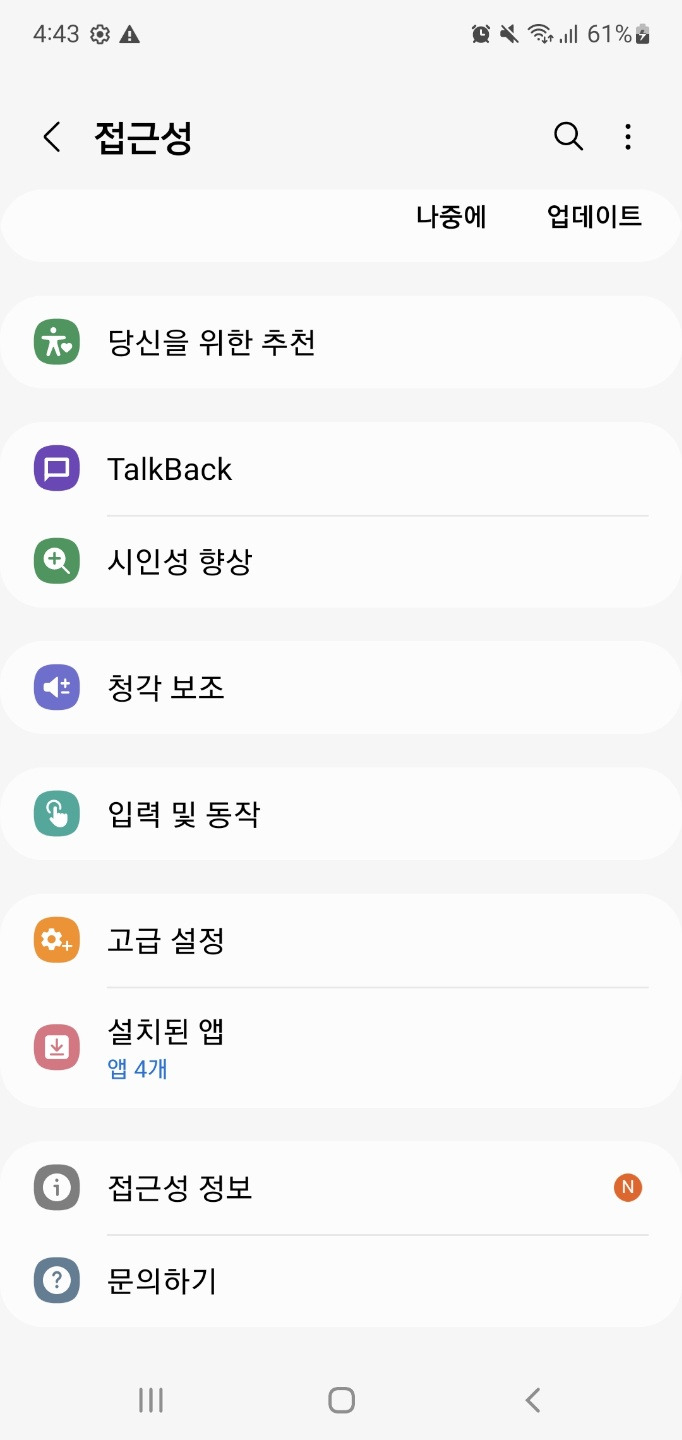Open TalkBack settings
682x1440 pixels.
pyautogui.click(x=340, y=469)
